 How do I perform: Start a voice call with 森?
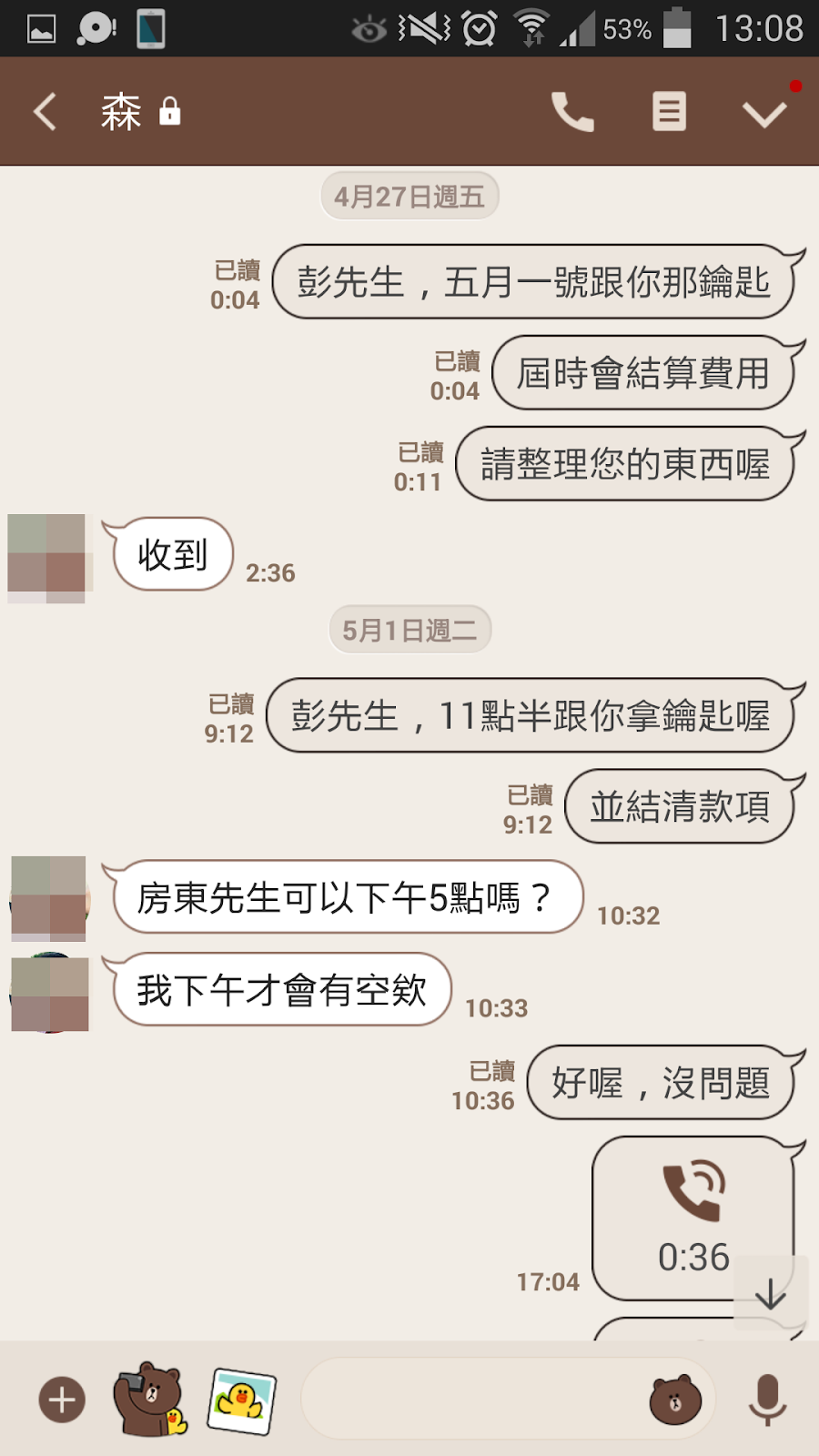coord(572,112)
